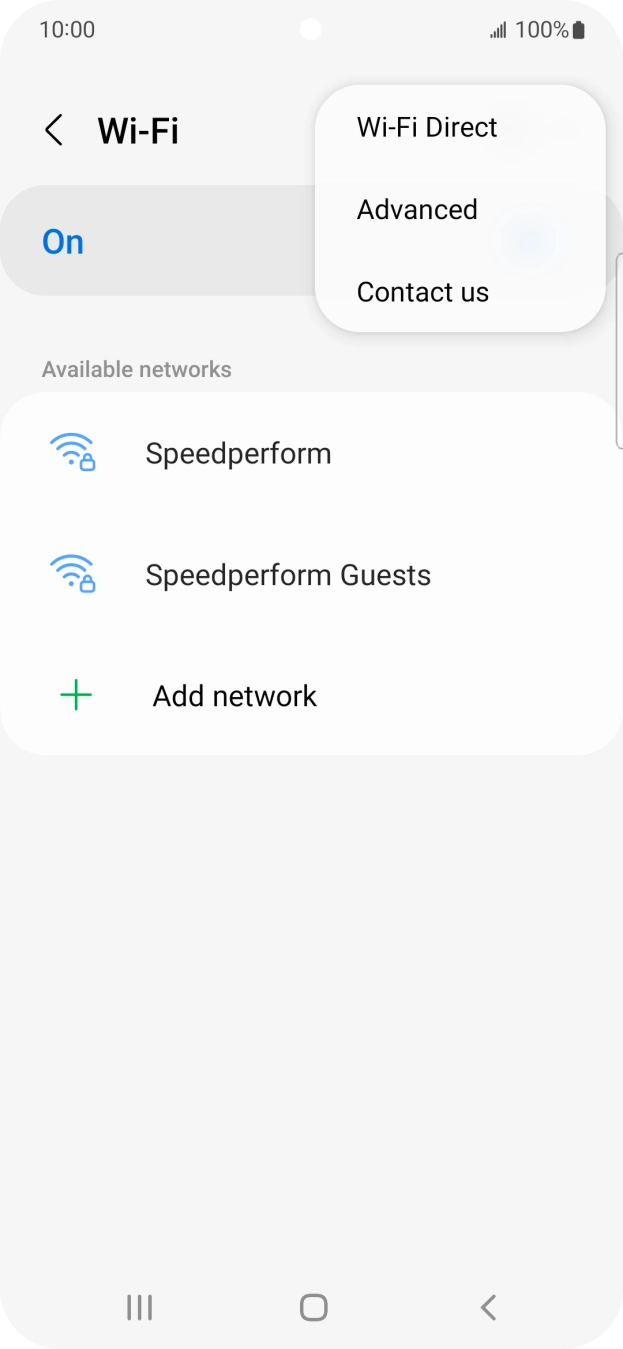
Task: Add a new network
Action: pyautogui.click(x=234, y=696)
